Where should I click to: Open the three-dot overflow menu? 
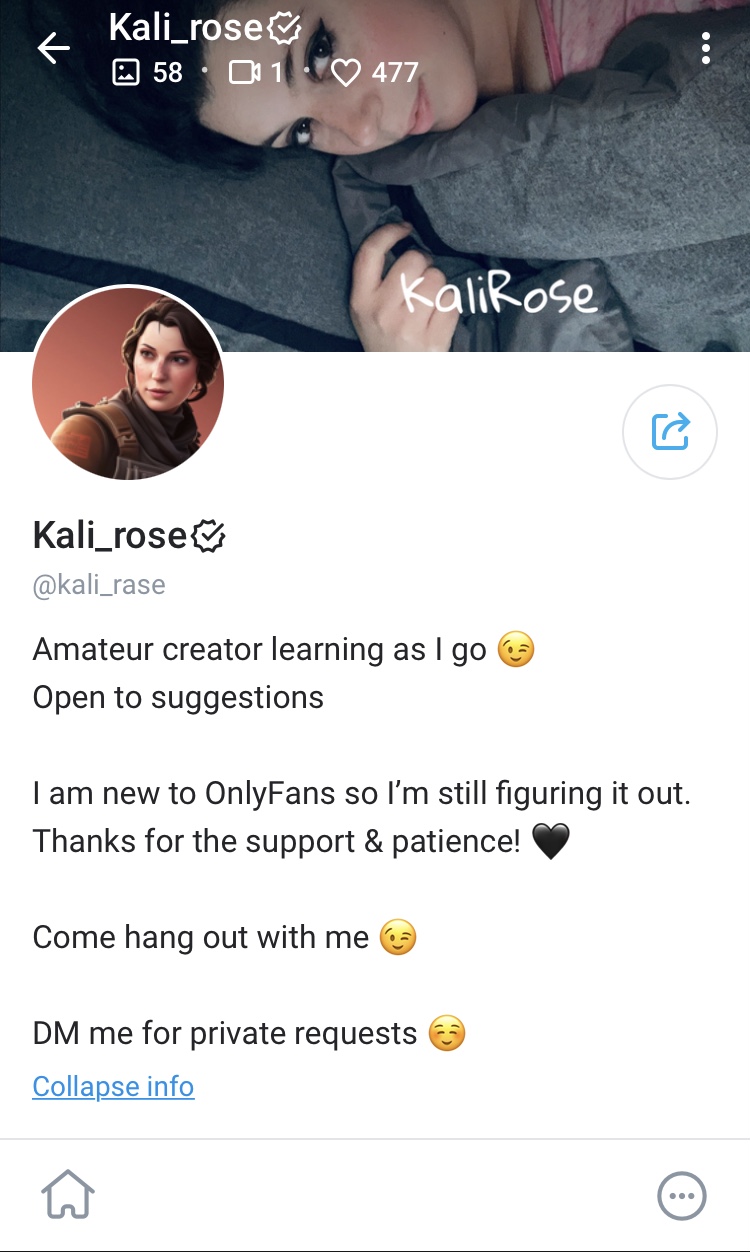(x=706, y=48)
